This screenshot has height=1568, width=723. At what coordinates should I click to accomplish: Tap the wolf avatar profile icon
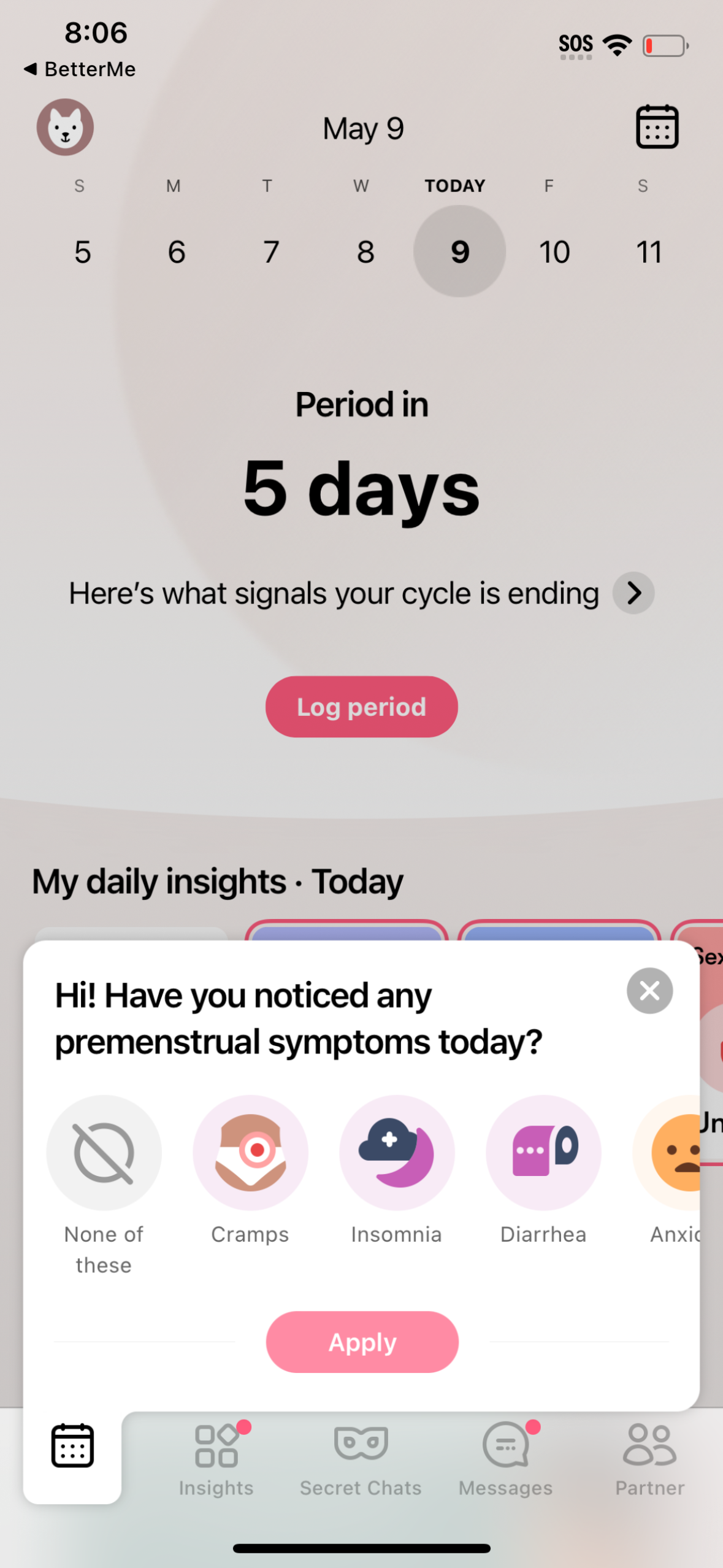65,127
